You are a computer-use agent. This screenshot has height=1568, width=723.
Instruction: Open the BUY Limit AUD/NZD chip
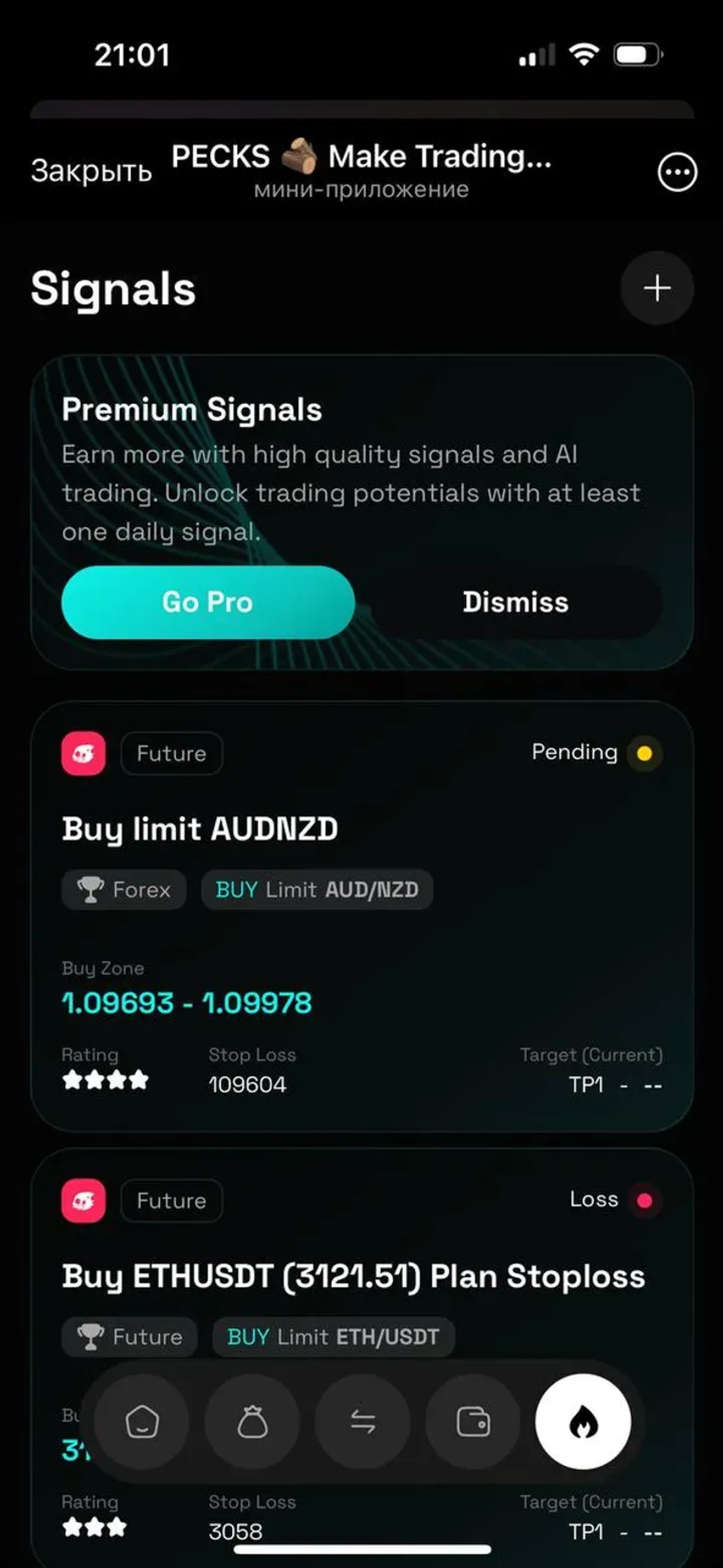pyautogui.click(x=317, y=890)
